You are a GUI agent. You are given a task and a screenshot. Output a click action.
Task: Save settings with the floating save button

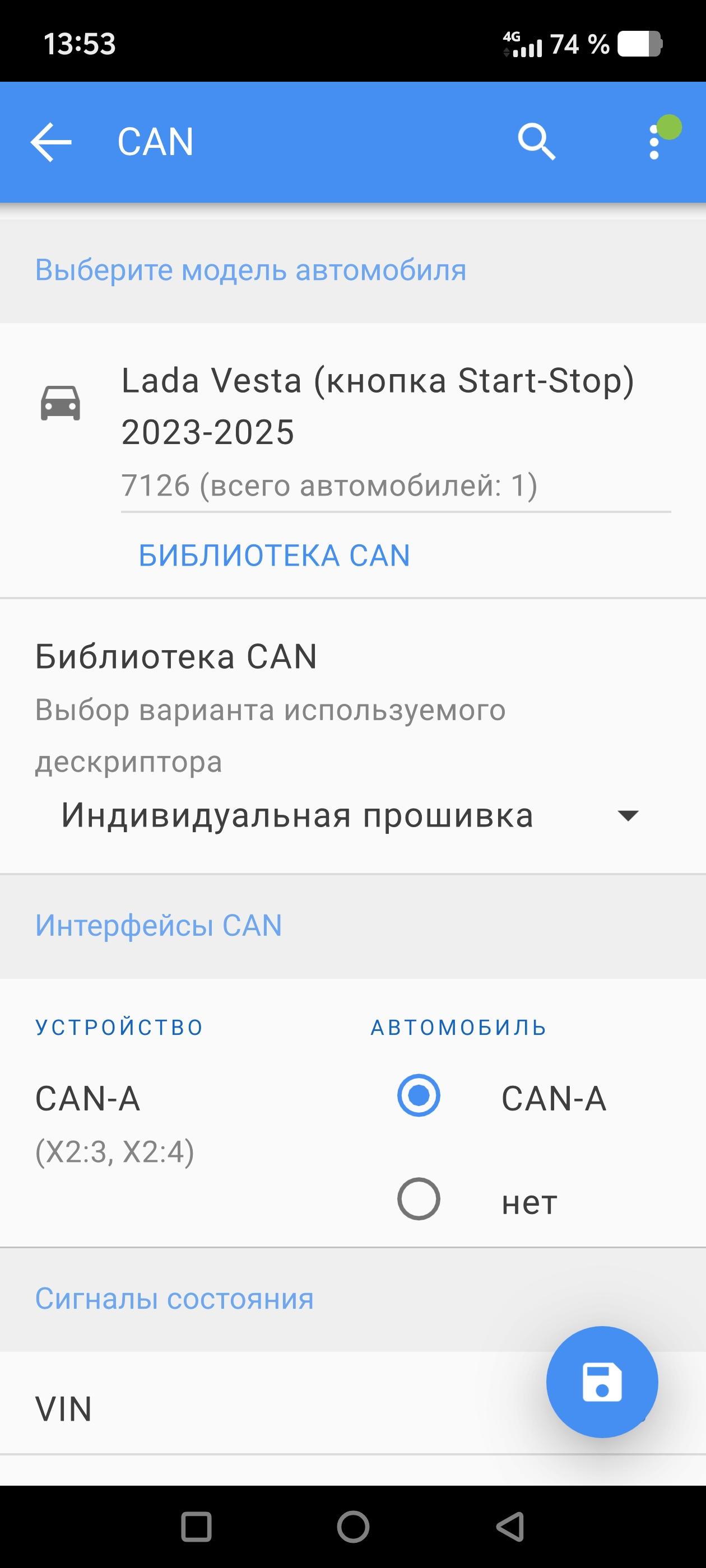click(x=602, y=1382)
